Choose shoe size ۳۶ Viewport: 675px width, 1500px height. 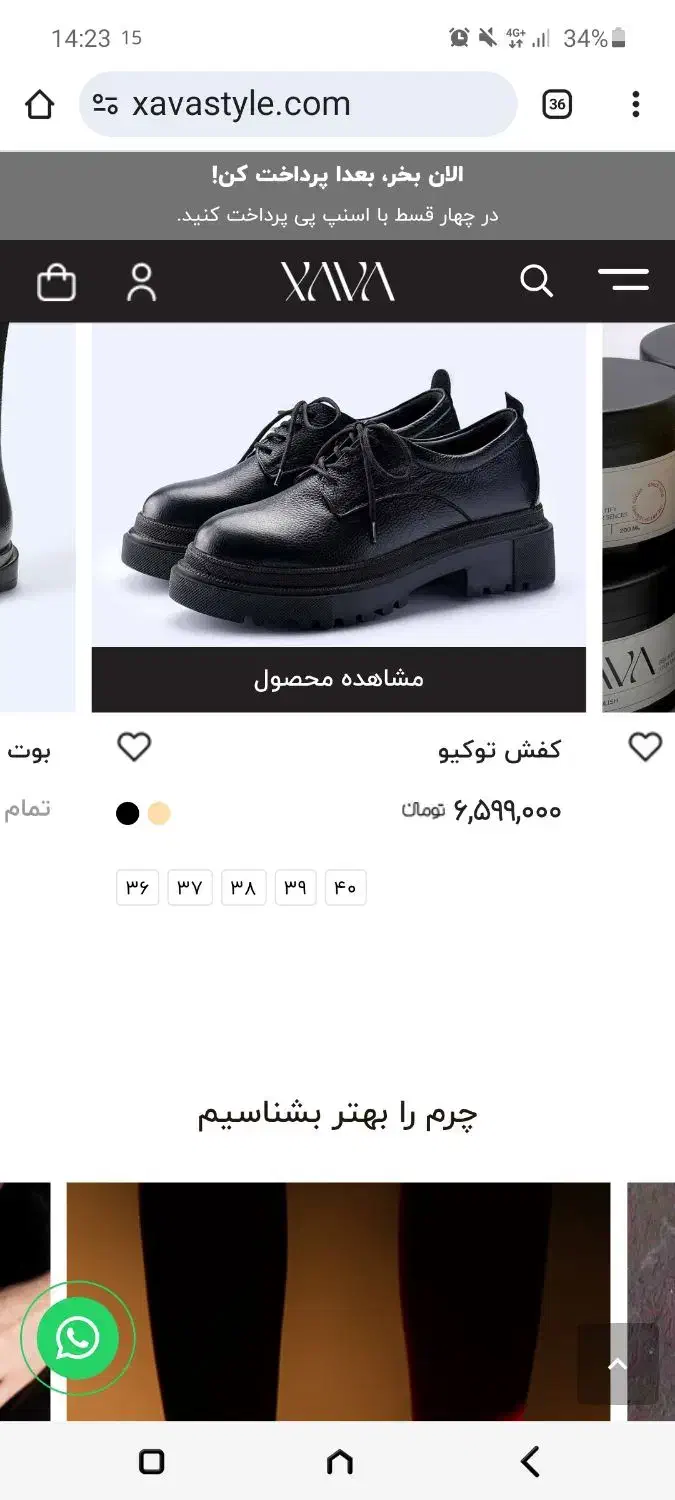(x=138, y=887)
